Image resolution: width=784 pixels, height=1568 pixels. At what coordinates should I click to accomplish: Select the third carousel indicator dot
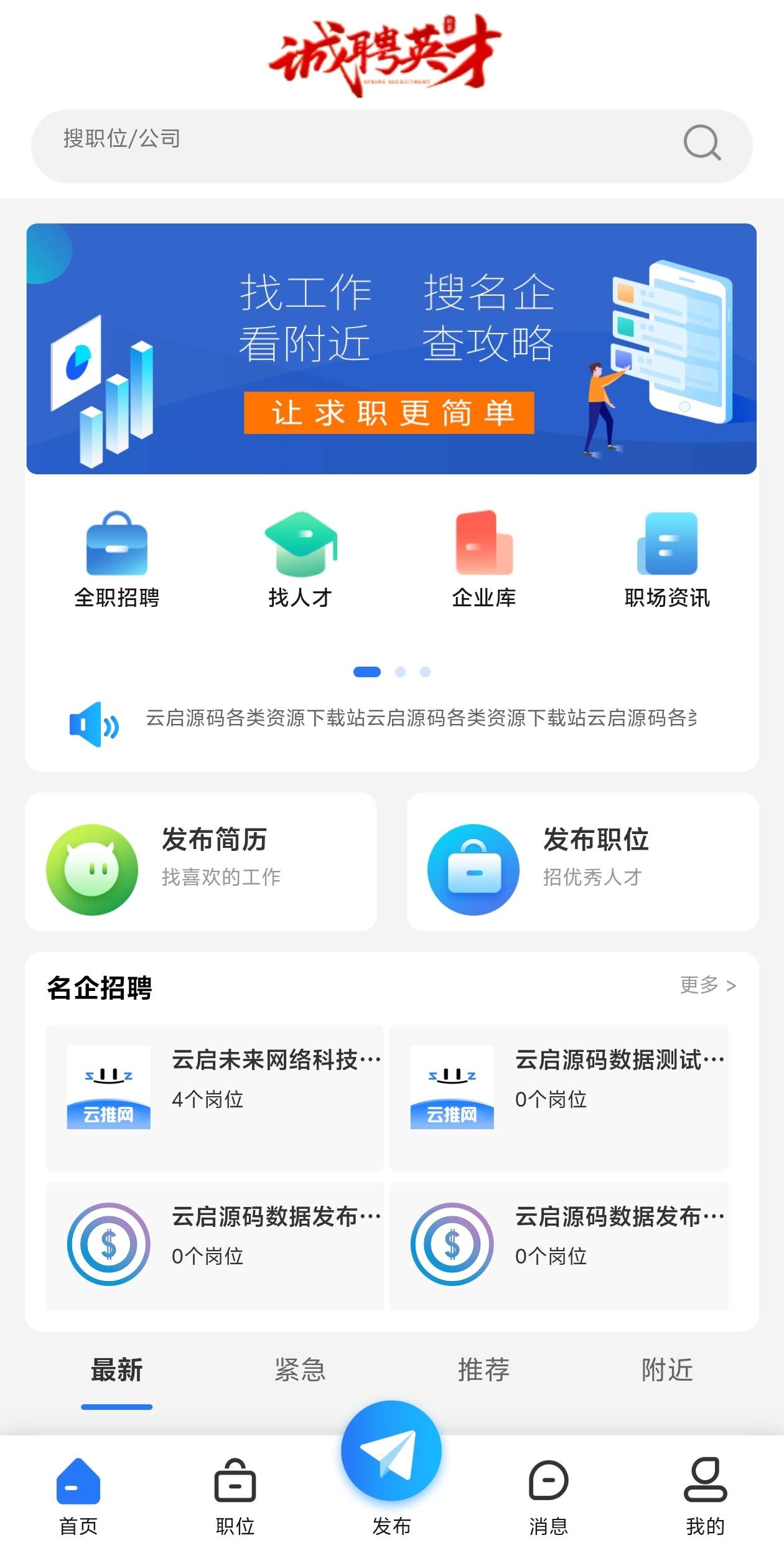[426, 672]
